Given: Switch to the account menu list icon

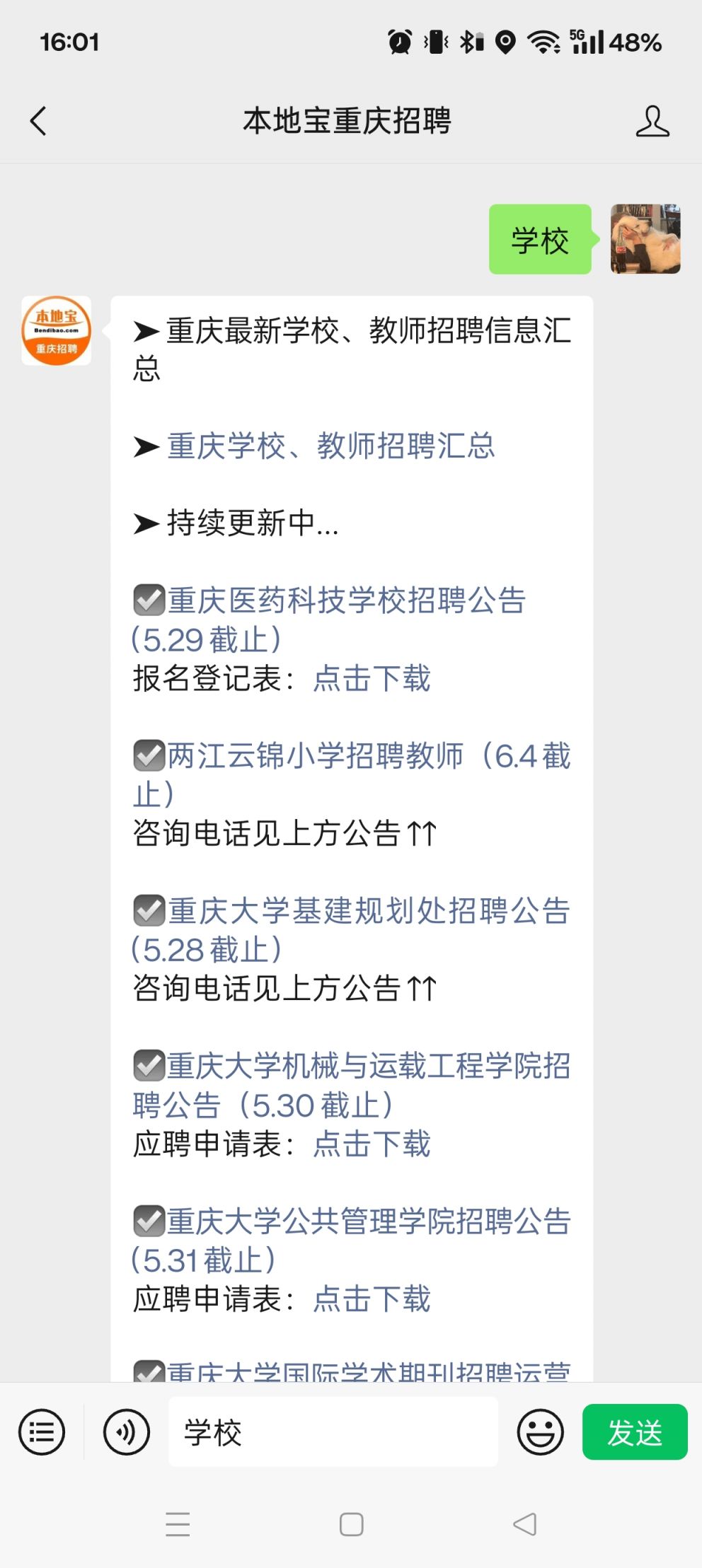Looking at the screenshot, I should point(42,1432).
